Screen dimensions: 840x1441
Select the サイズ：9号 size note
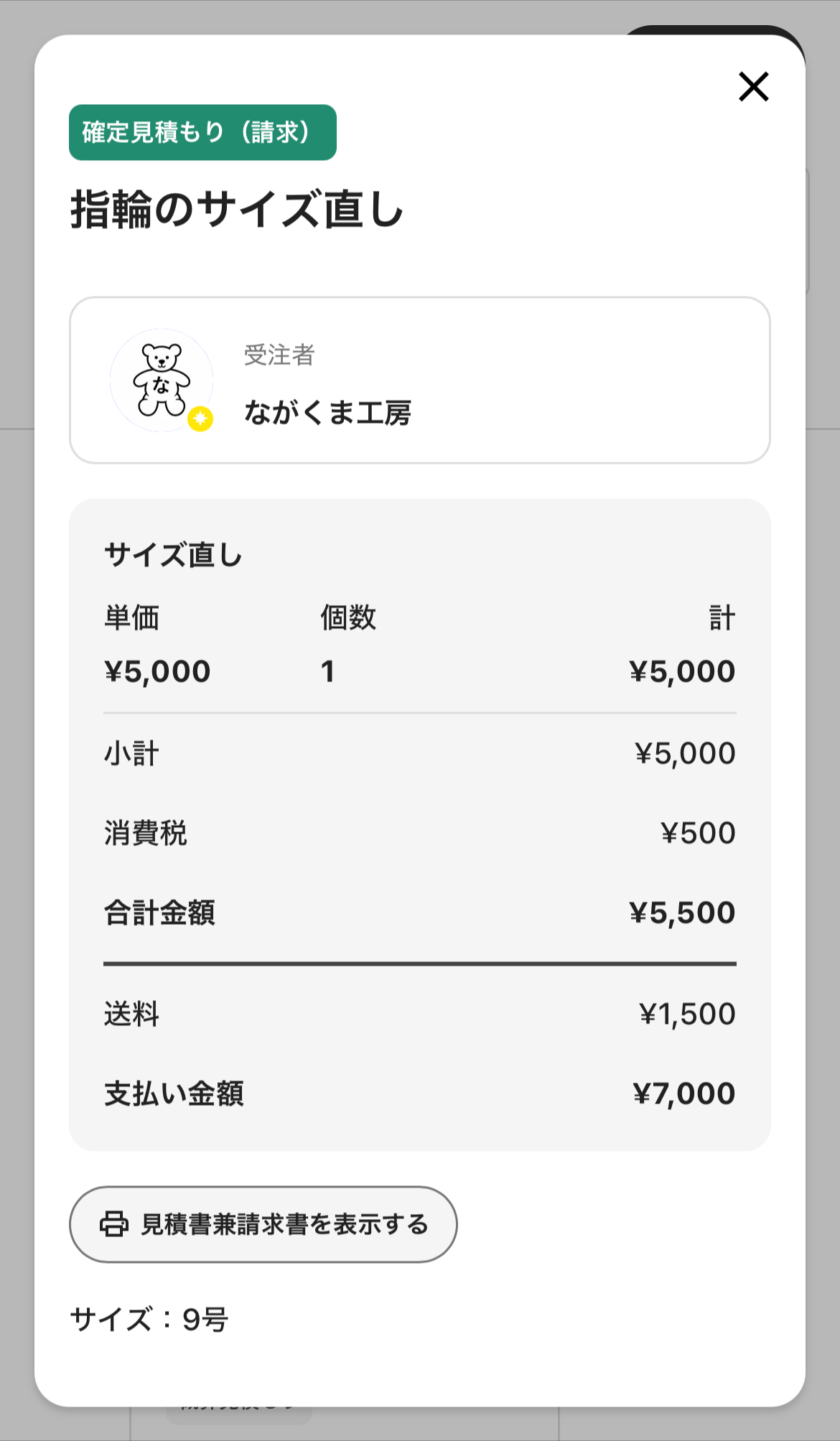click(148, 1317)
